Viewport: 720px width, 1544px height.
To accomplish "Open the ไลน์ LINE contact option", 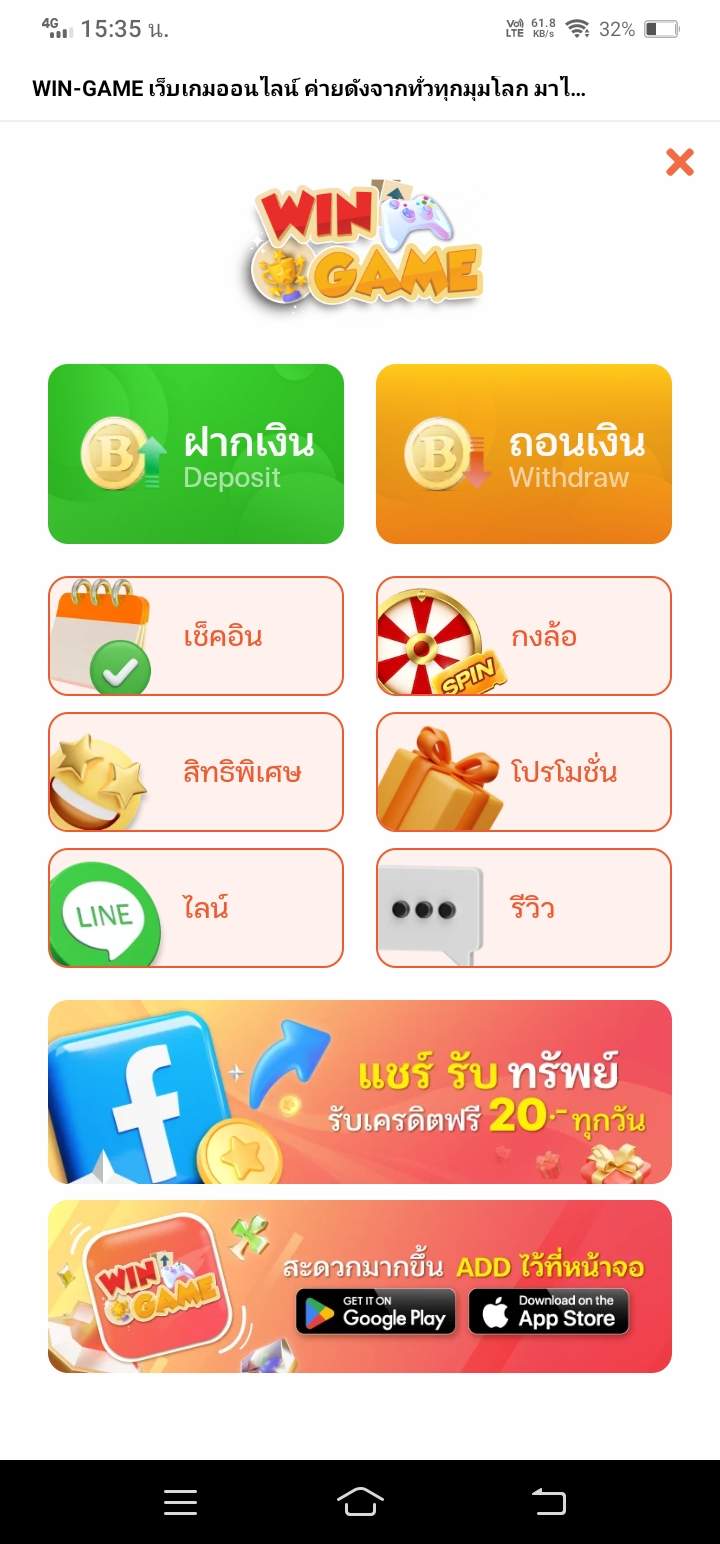I will (196, 908).
